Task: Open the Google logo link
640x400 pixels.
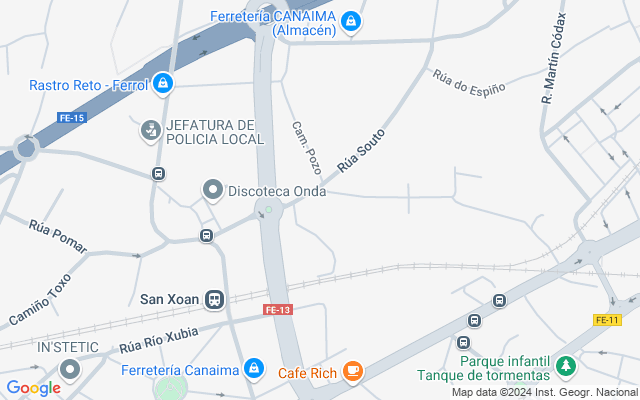Action: [x=33, y=388]
